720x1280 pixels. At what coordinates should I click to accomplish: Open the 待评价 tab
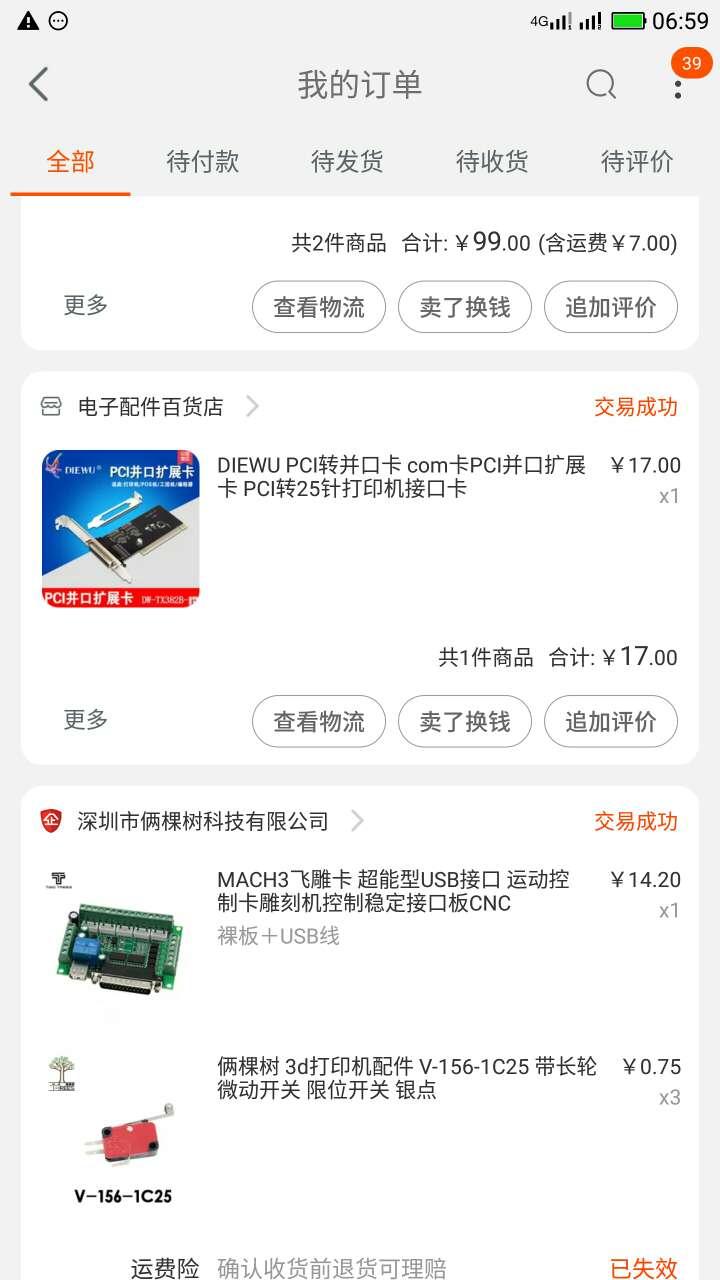click(637, 162)
